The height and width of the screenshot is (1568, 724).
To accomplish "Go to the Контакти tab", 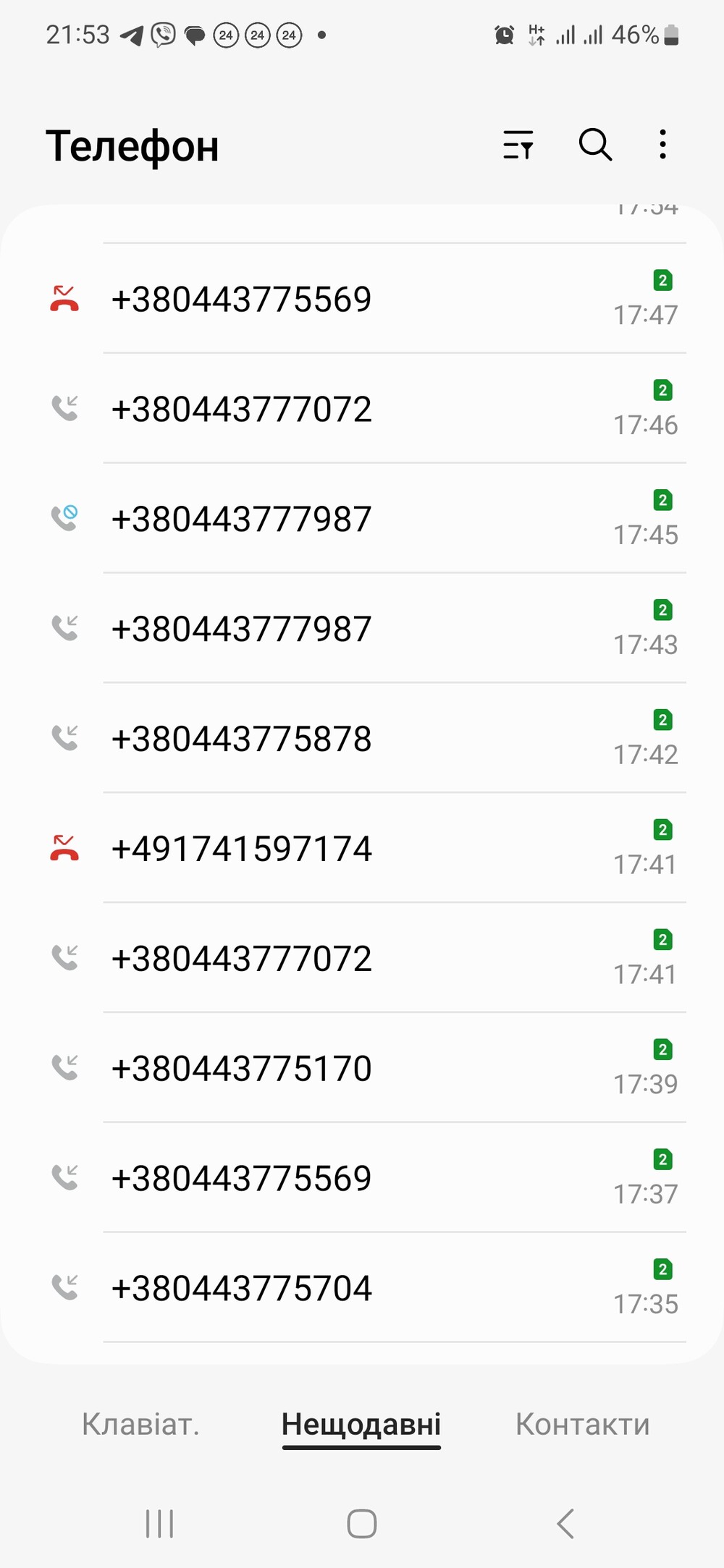I will point(582,1425).
